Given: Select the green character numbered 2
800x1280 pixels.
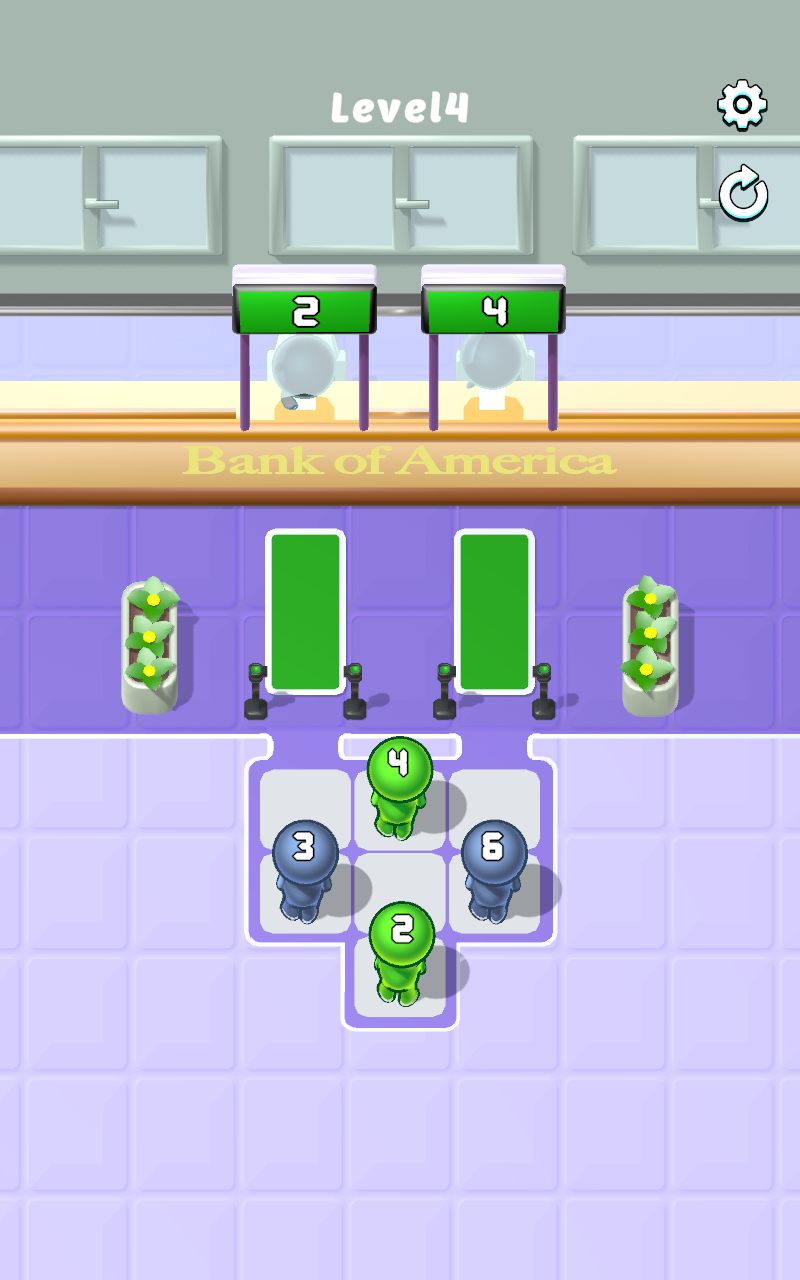Looking at the screenshot, I should pyautogui.click(x=402, y=953).
